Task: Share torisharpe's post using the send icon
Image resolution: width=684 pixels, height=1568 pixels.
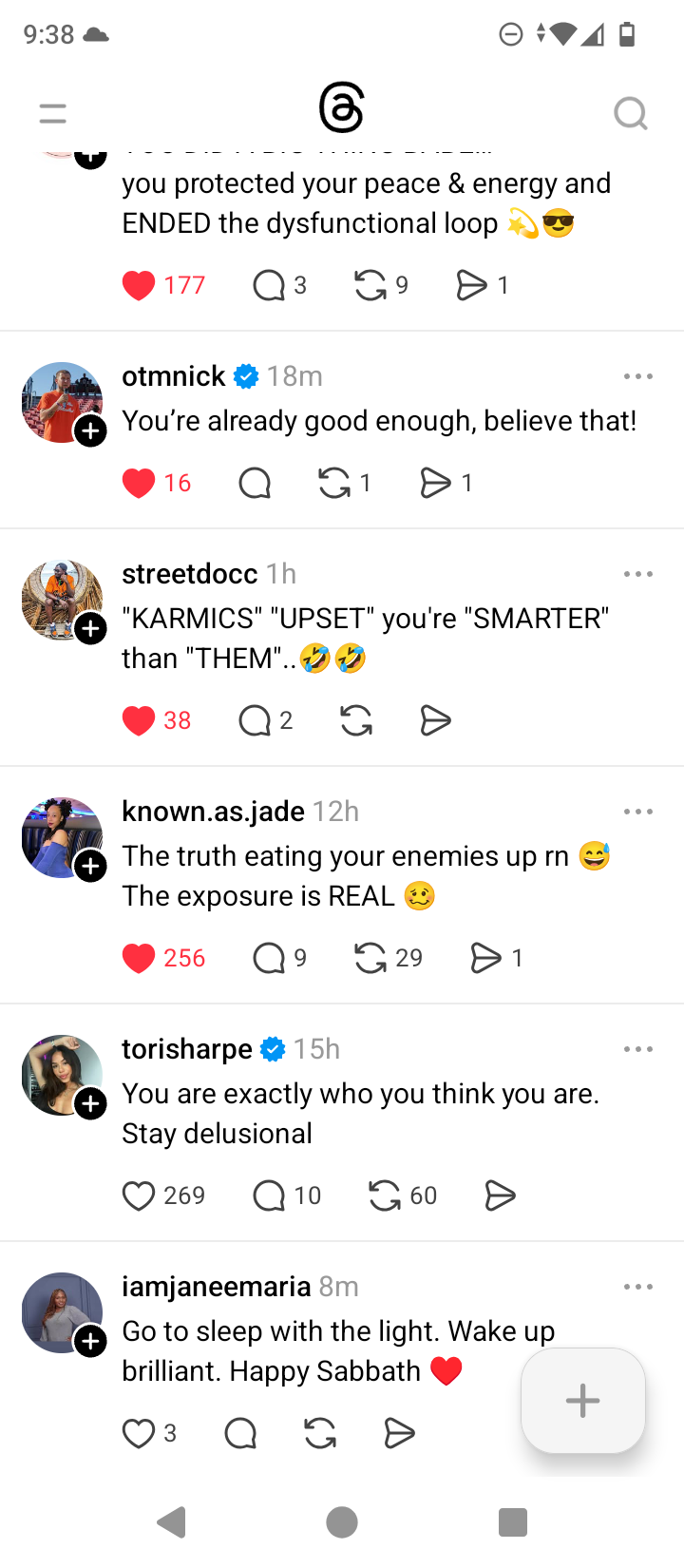Action: tap(500, 1195)
